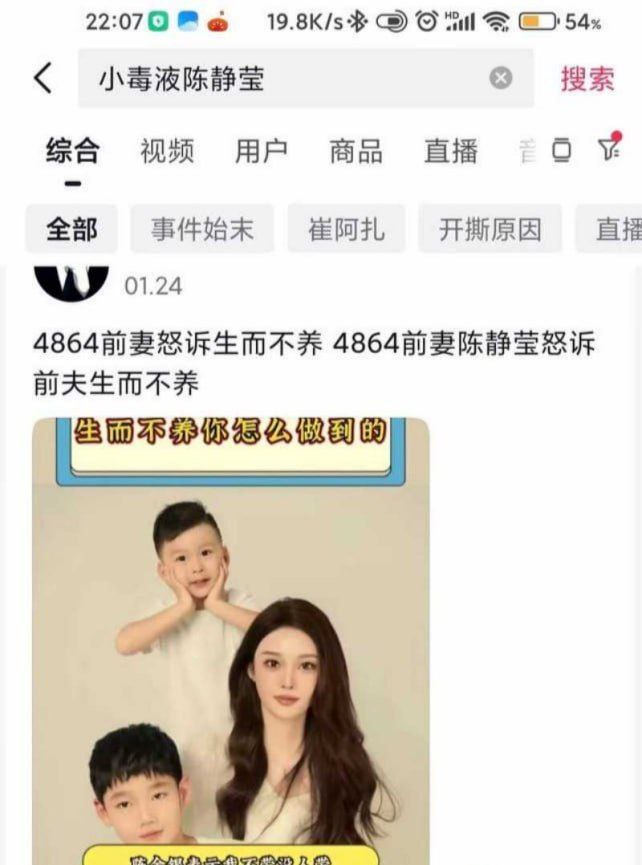
Task: Go back using the arrow
Action: (42, 78)
